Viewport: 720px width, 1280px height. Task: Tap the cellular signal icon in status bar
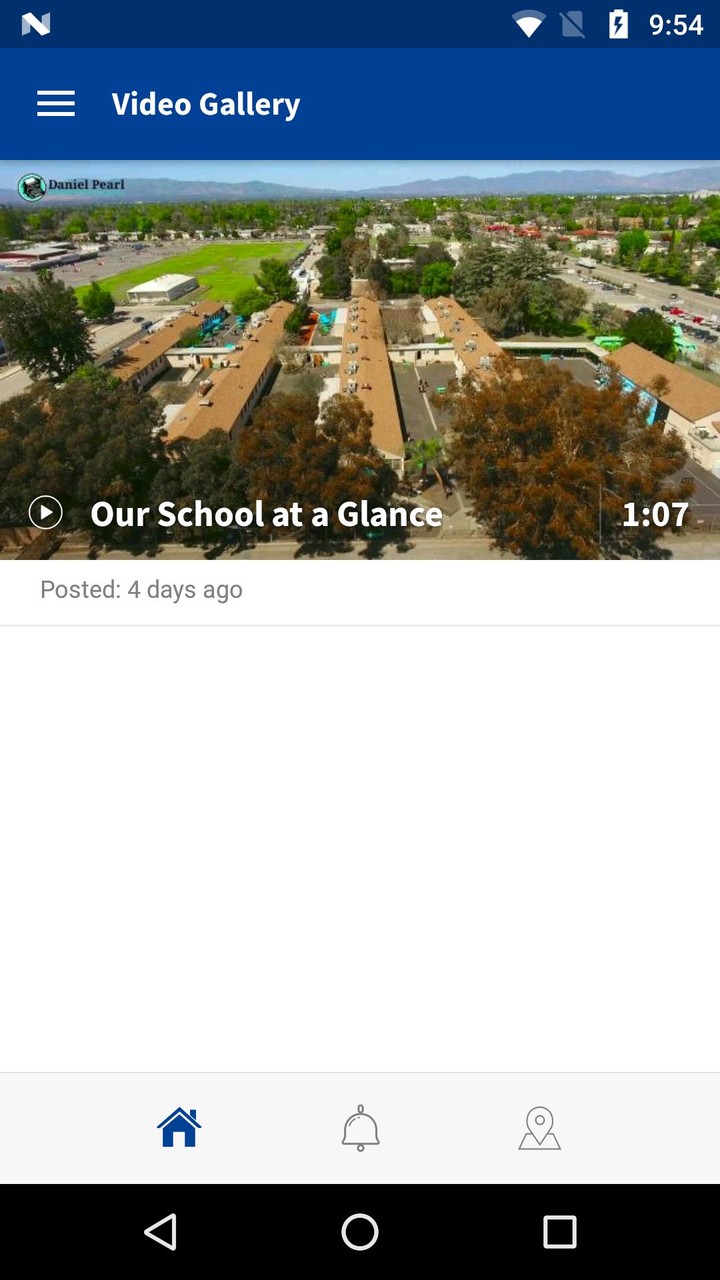pyautogui.click(x=574, y=21)
